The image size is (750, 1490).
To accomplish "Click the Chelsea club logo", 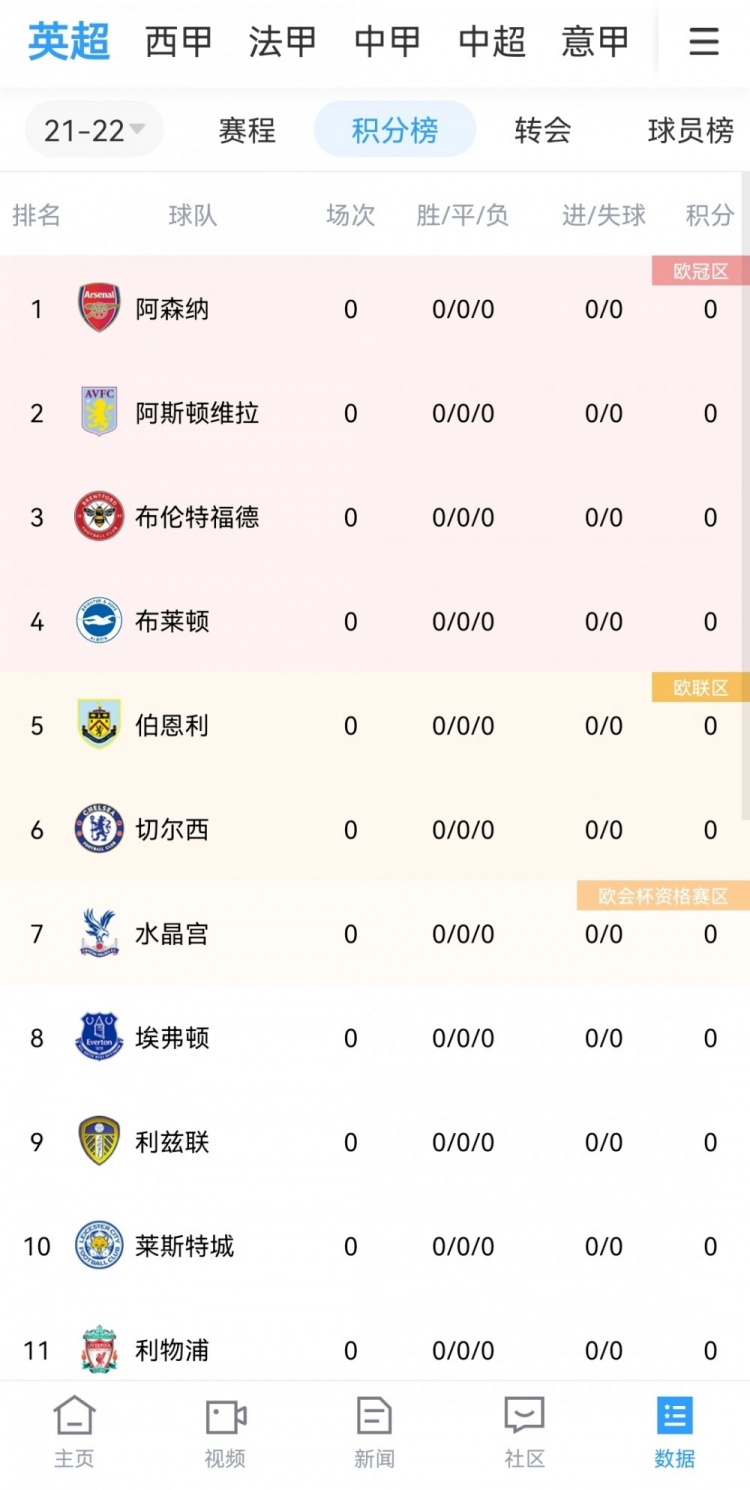I will [98, 829].
